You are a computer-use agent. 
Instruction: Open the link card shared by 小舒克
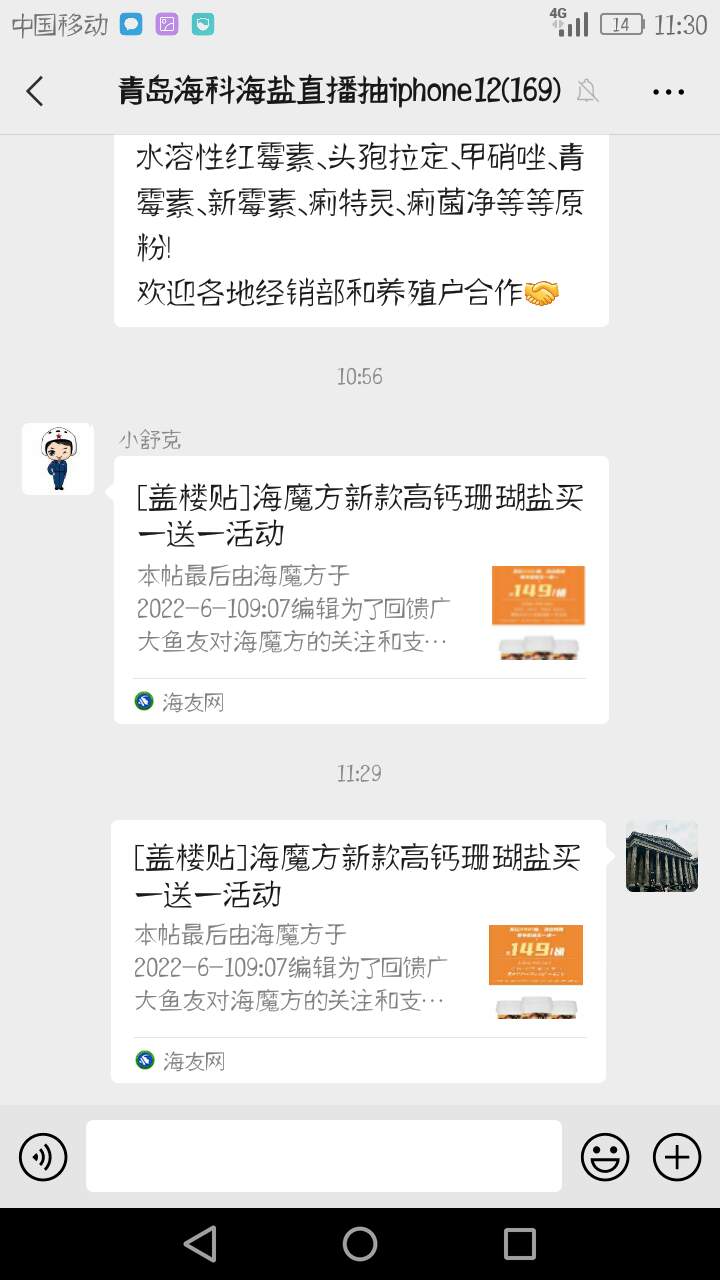point(361,589)
